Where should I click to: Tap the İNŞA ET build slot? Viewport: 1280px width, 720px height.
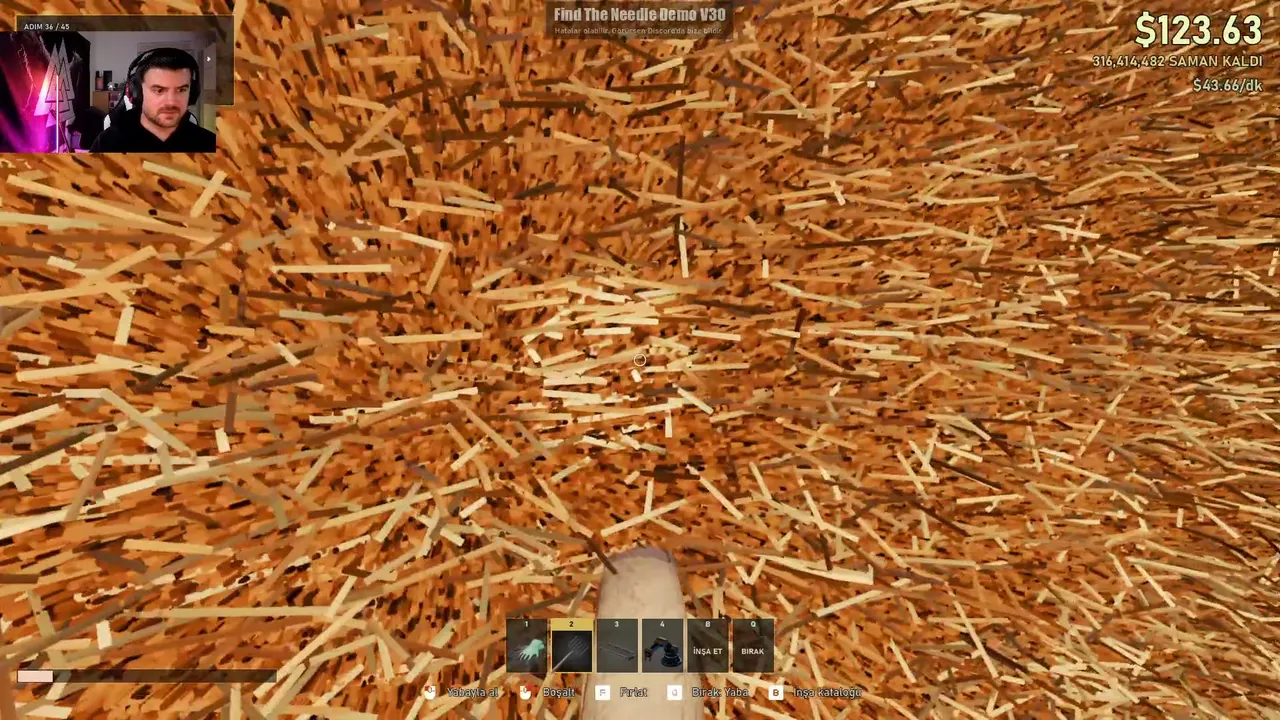(707, 646)
